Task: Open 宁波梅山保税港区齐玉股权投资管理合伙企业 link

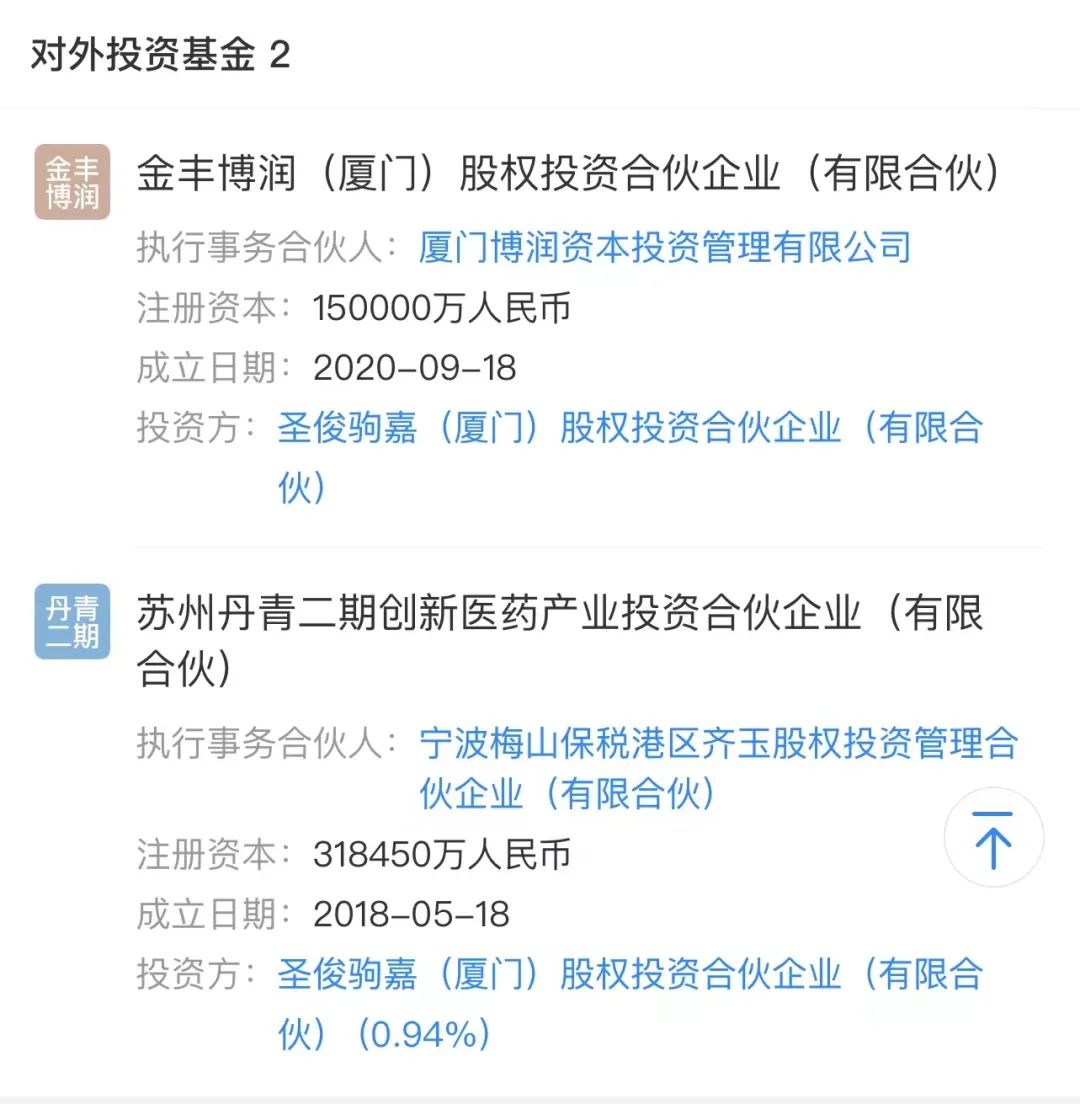Action: pyautogui.click(x=717, y=744)
